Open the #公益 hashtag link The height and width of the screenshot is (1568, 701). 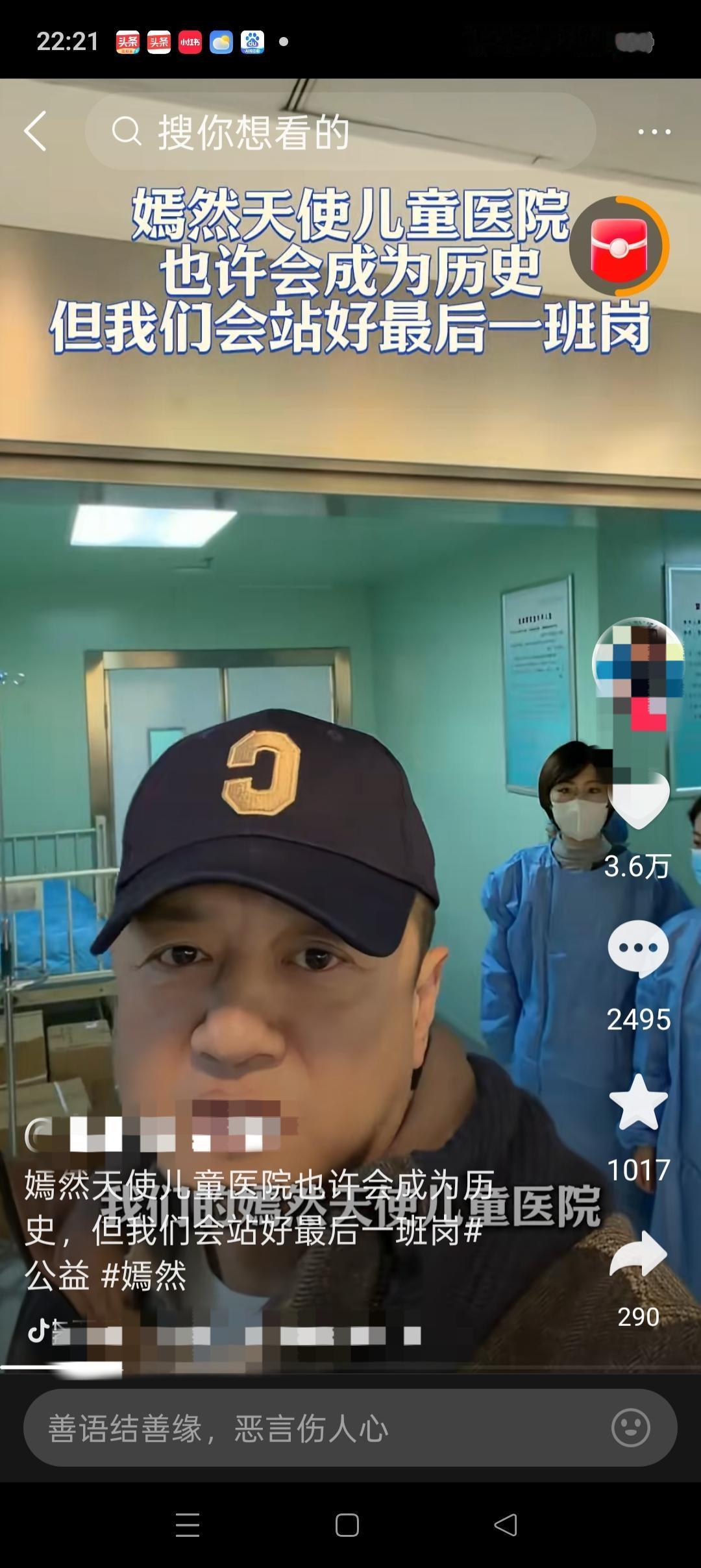coord(60,1274)
